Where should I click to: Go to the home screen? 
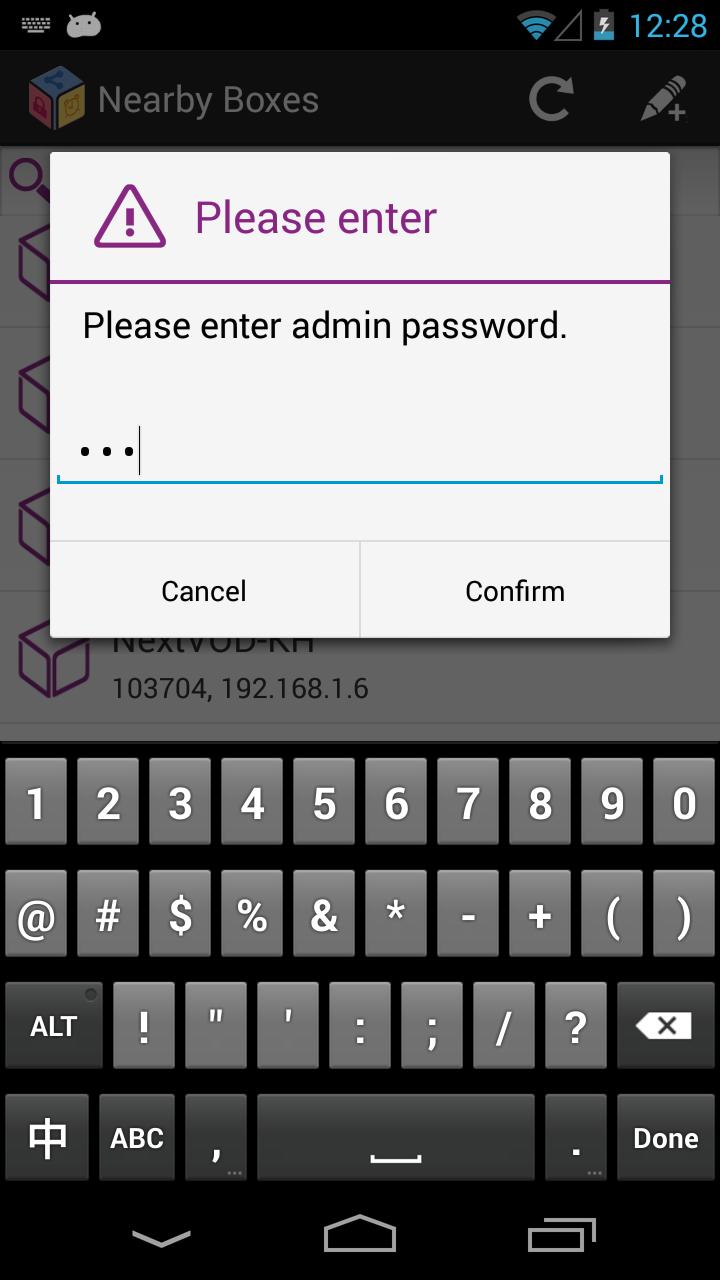point(360,1236)
